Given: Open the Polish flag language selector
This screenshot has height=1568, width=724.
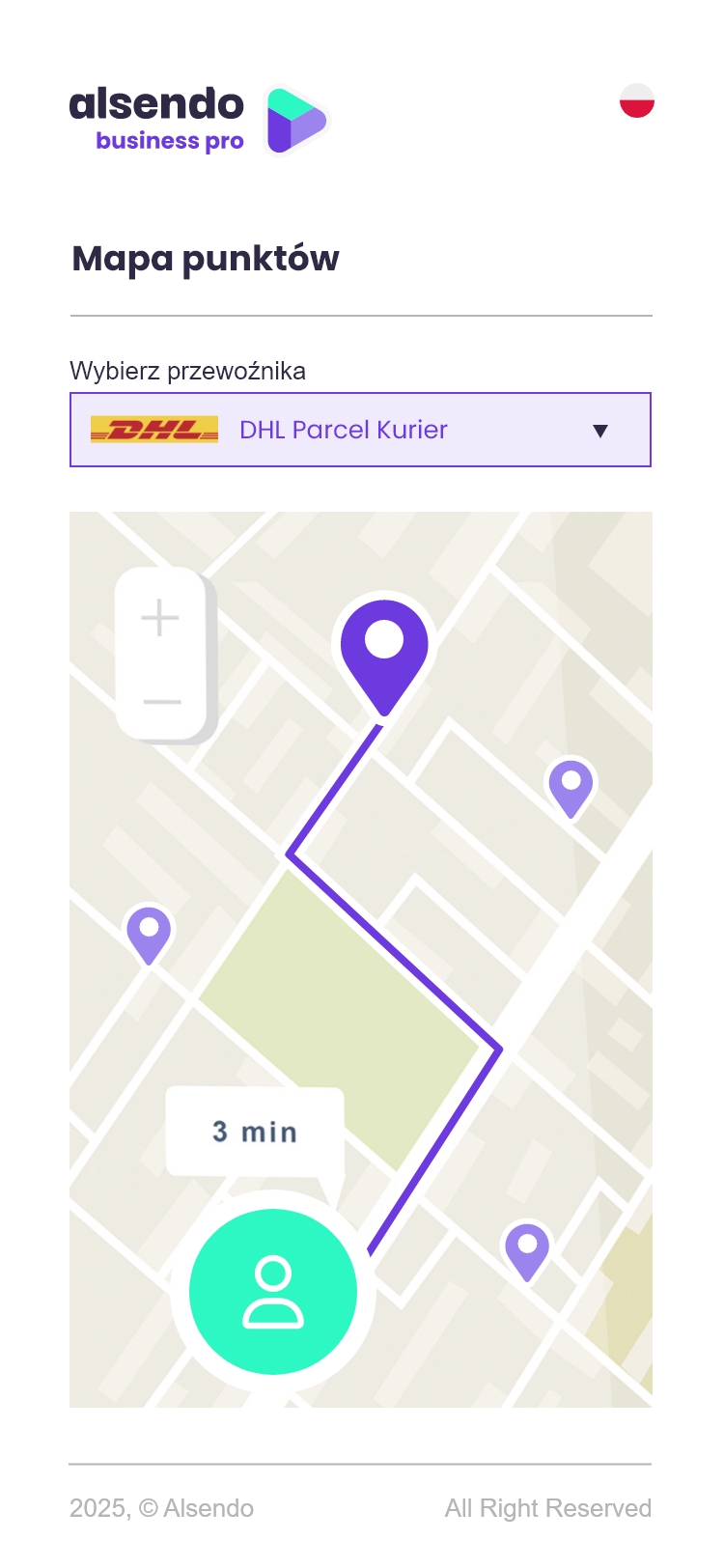Looking at the screenshot, I should 637,100.
